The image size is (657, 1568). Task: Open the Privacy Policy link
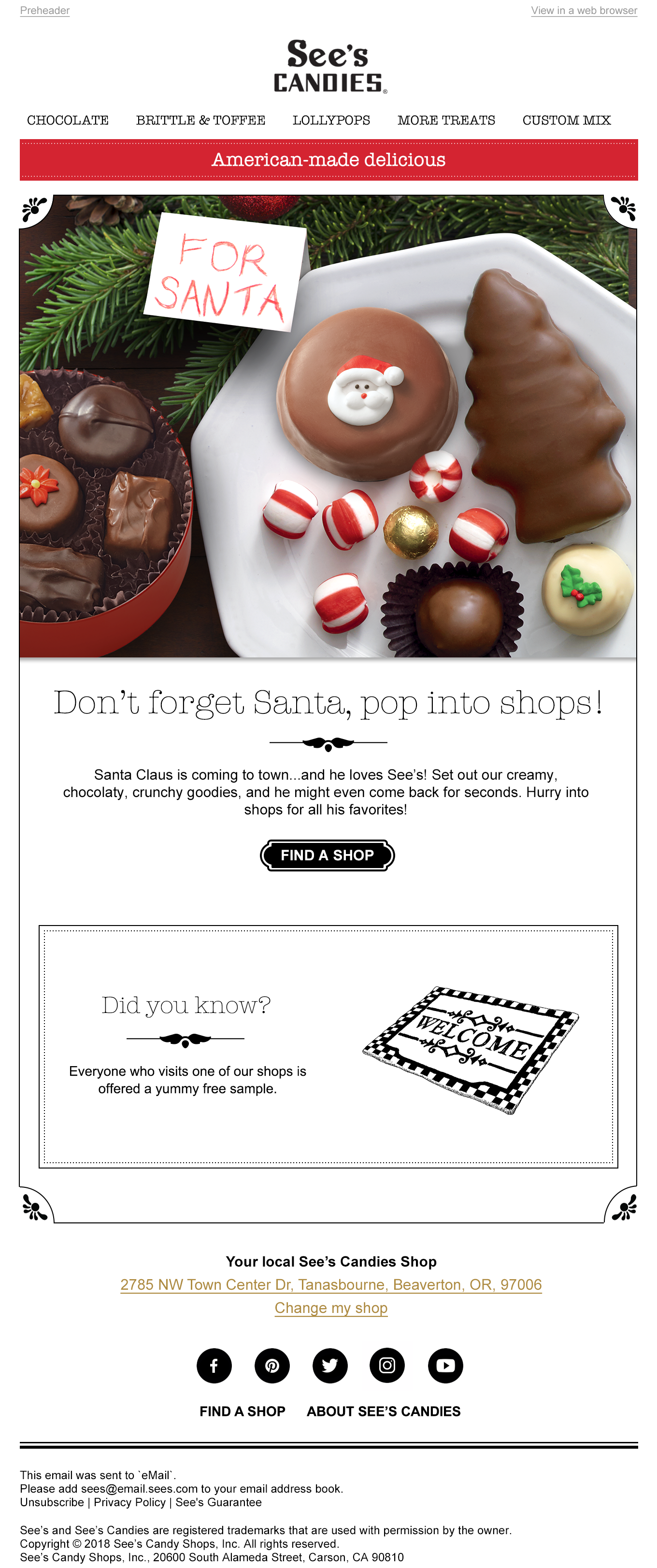click(129, 1502)
